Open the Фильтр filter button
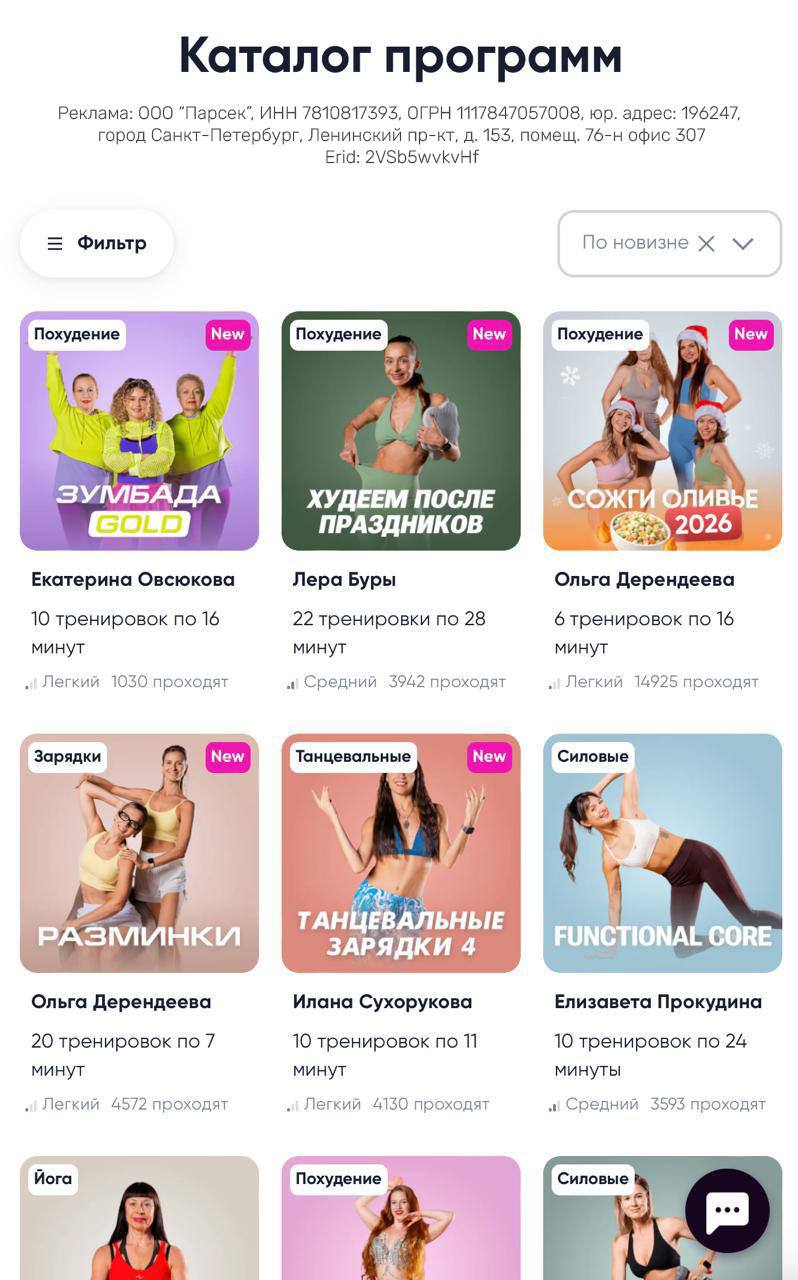 point(97,243)
